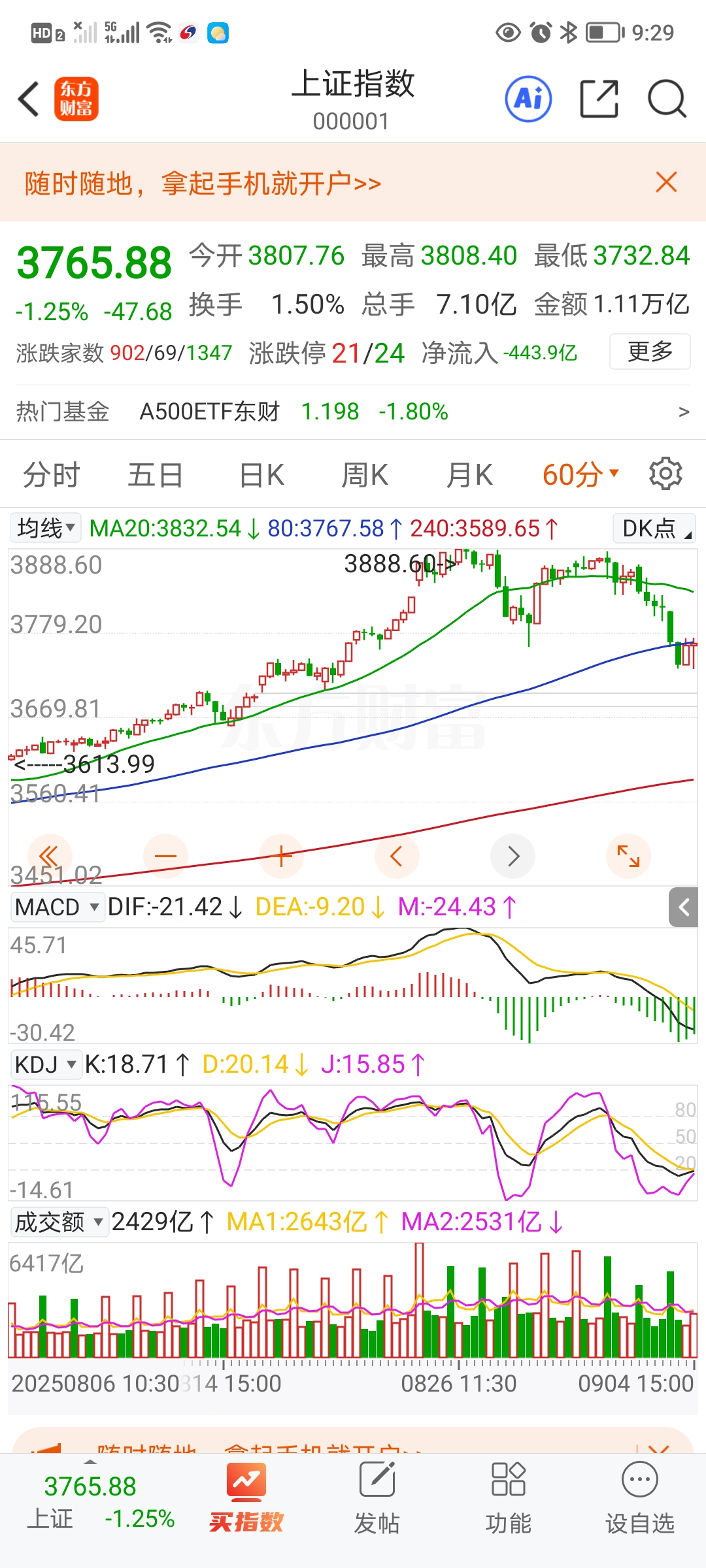
Task: Expand the 60分 period dropdown
Action: 580,475
